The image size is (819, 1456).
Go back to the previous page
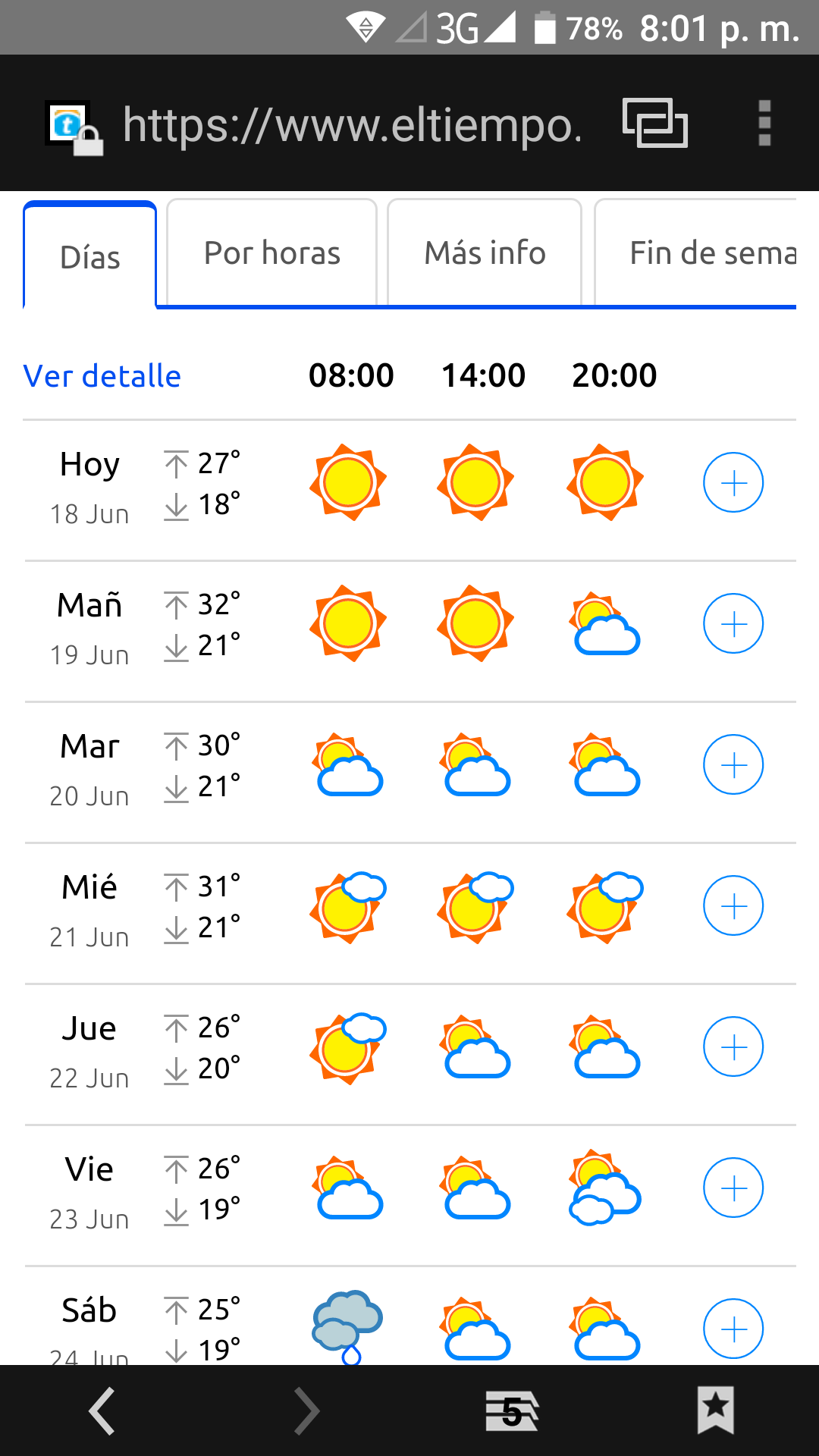coord(102,1411)
